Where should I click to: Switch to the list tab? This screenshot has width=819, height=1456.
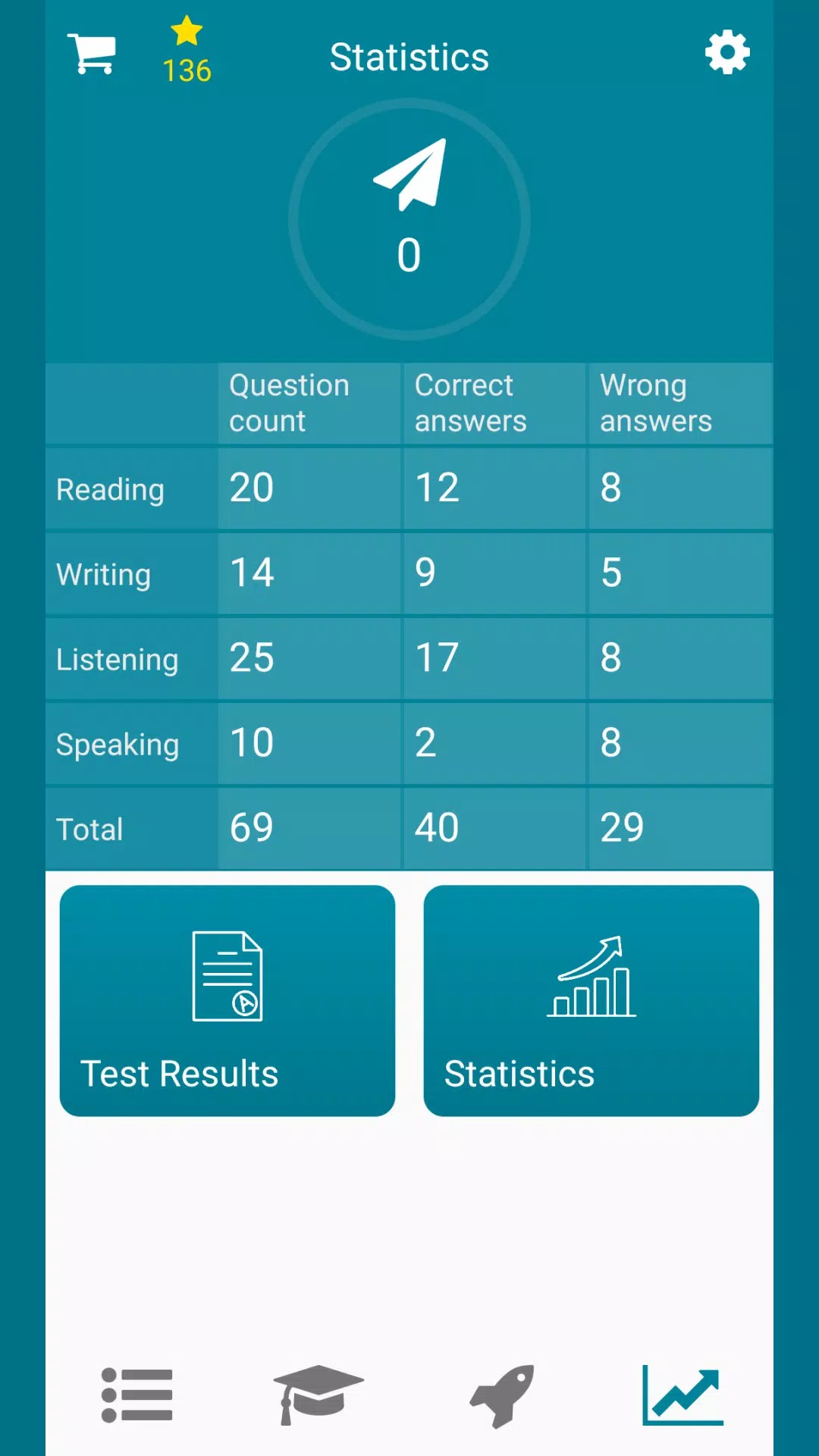click(x=137, y=1395)
